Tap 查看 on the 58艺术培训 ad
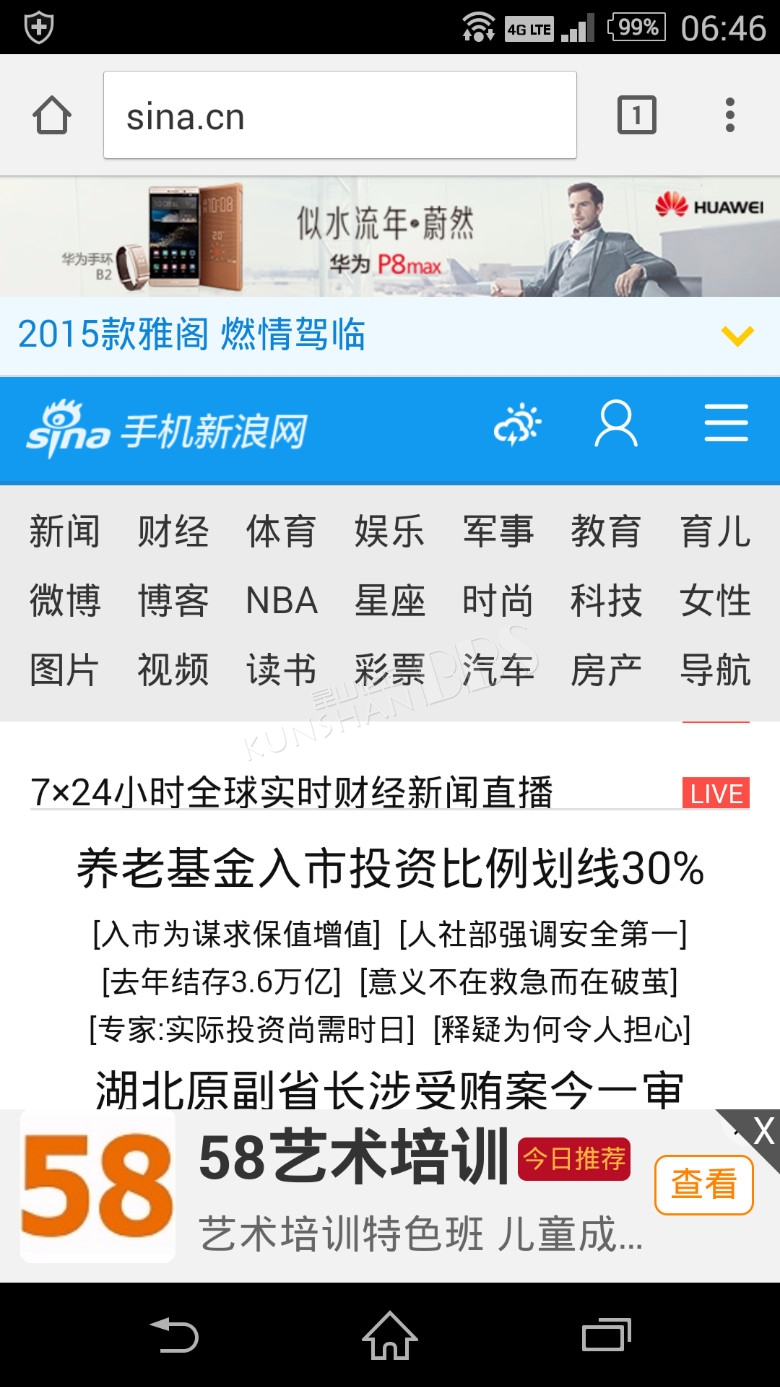Image resolution: width=780 pixels, height=1387 pixels. (x=704, y=1185)
